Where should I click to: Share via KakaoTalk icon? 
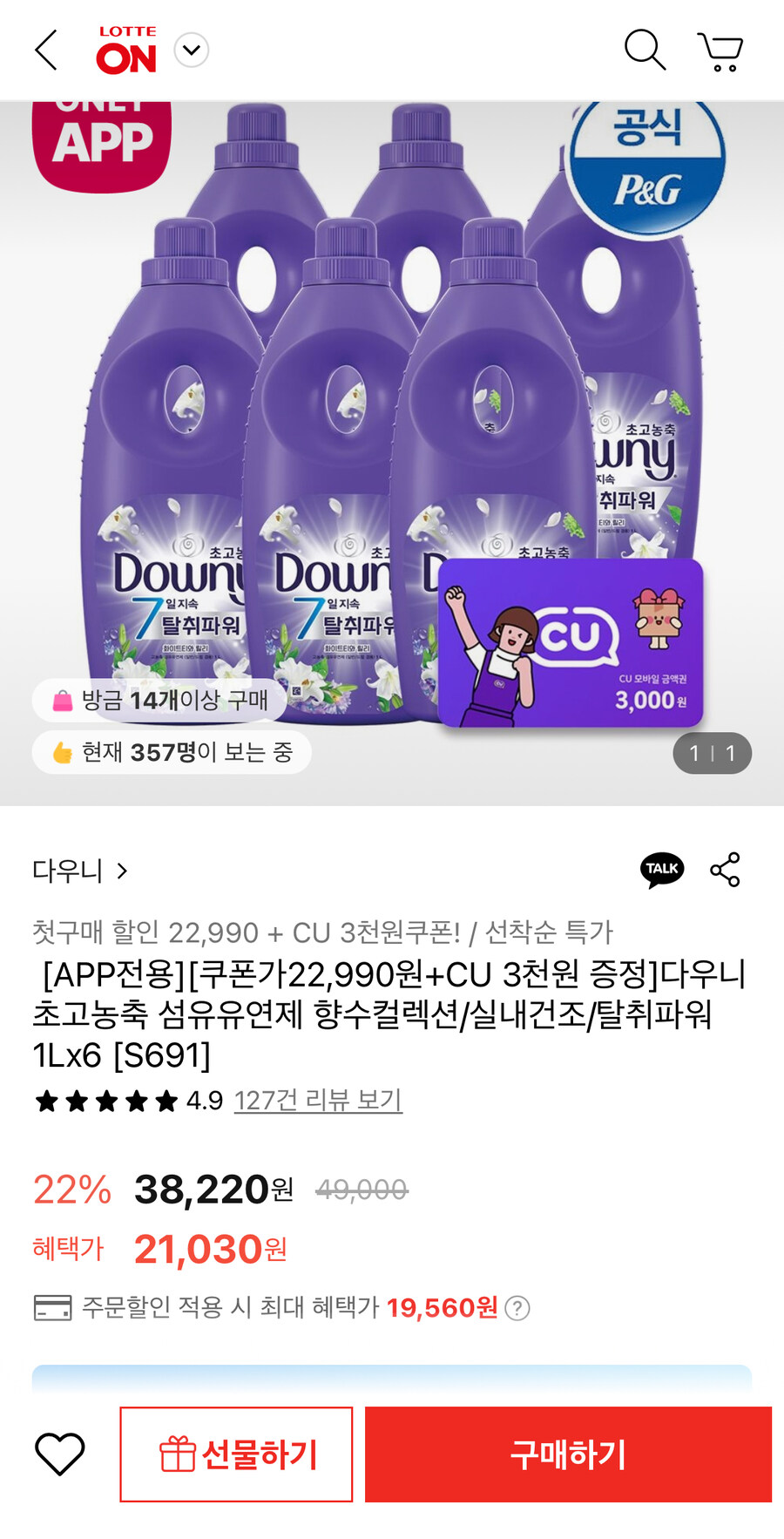coord(662,869)
